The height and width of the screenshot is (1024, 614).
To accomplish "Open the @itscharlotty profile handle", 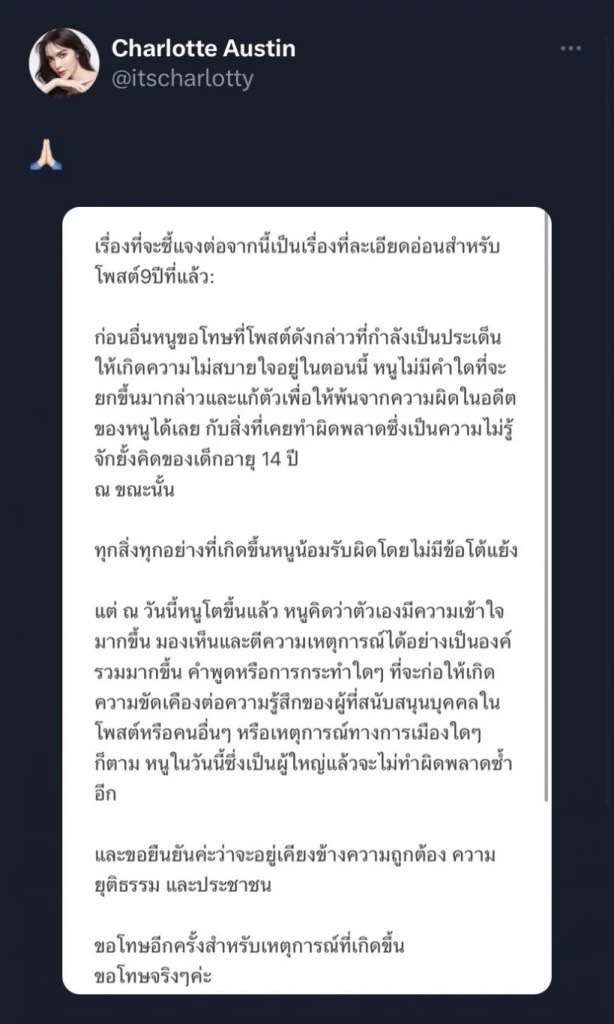I will click(183, 77).
